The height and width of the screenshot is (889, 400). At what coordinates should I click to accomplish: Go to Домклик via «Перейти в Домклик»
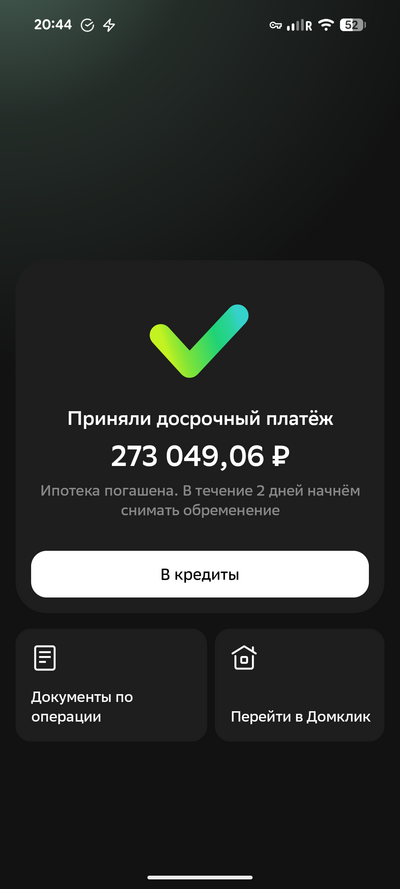pyautogui.click(x=299, y=685)
